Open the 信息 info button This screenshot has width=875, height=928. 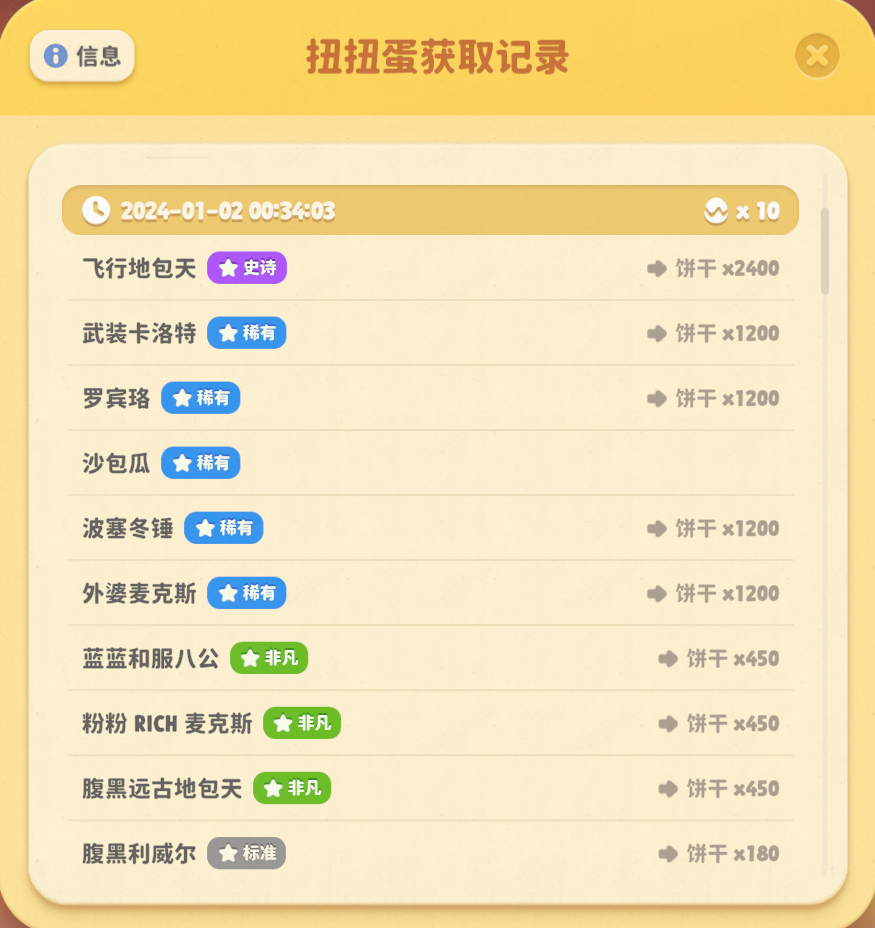pos(82,56)
